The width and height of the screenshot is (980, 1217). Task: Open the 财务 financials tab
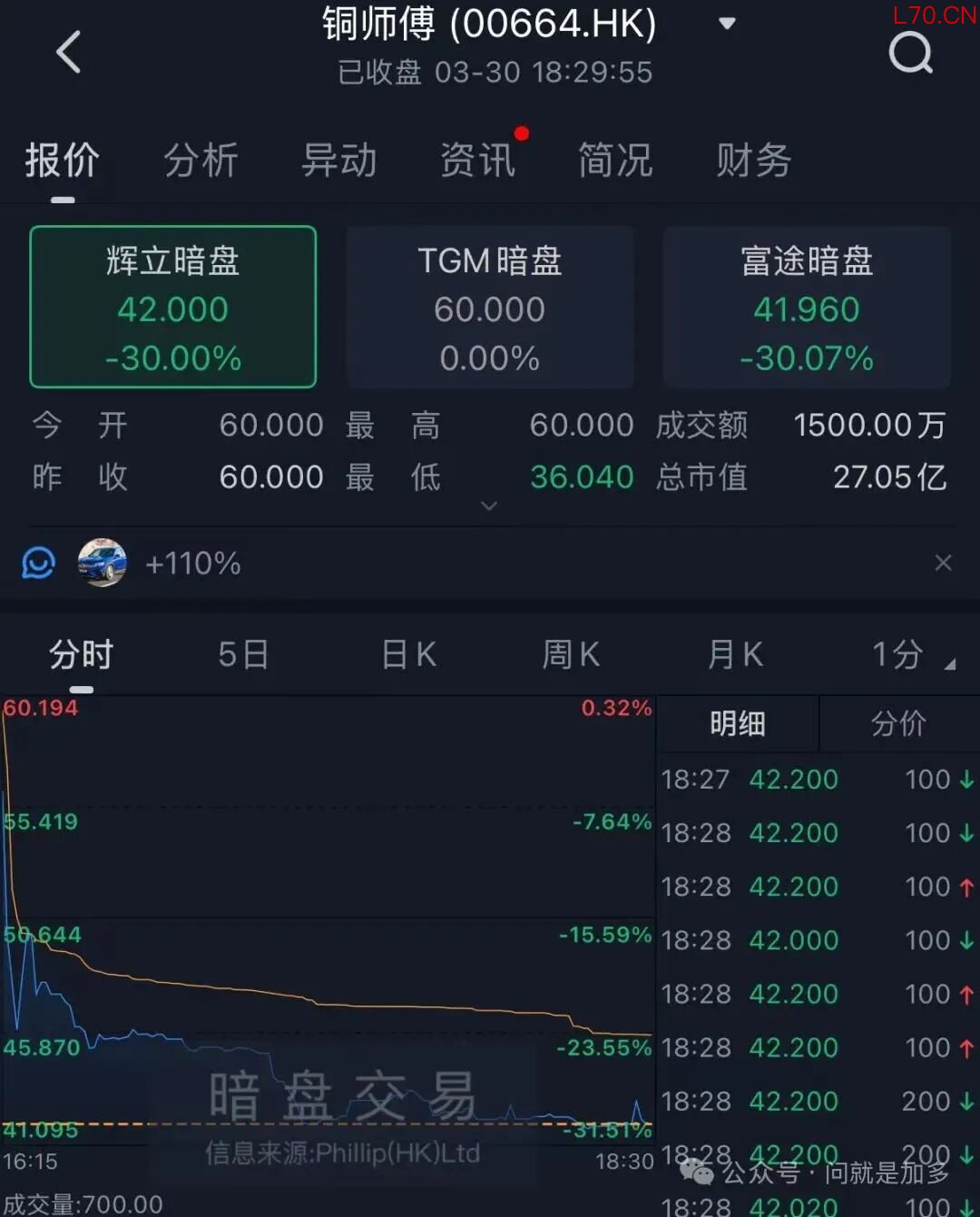pos(753,161)
